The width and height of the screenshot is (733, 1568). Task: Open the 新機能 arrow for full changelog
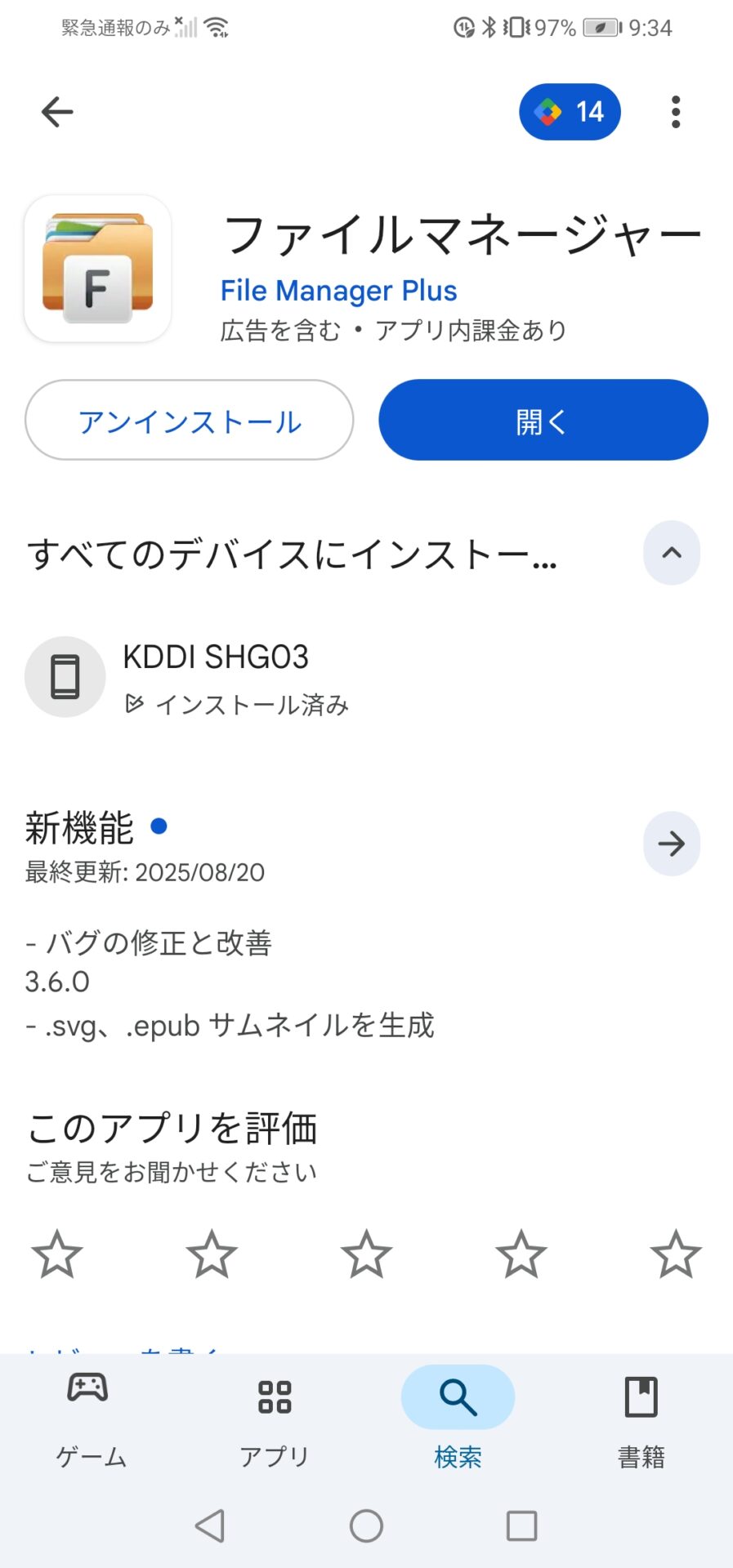point(671,844)
